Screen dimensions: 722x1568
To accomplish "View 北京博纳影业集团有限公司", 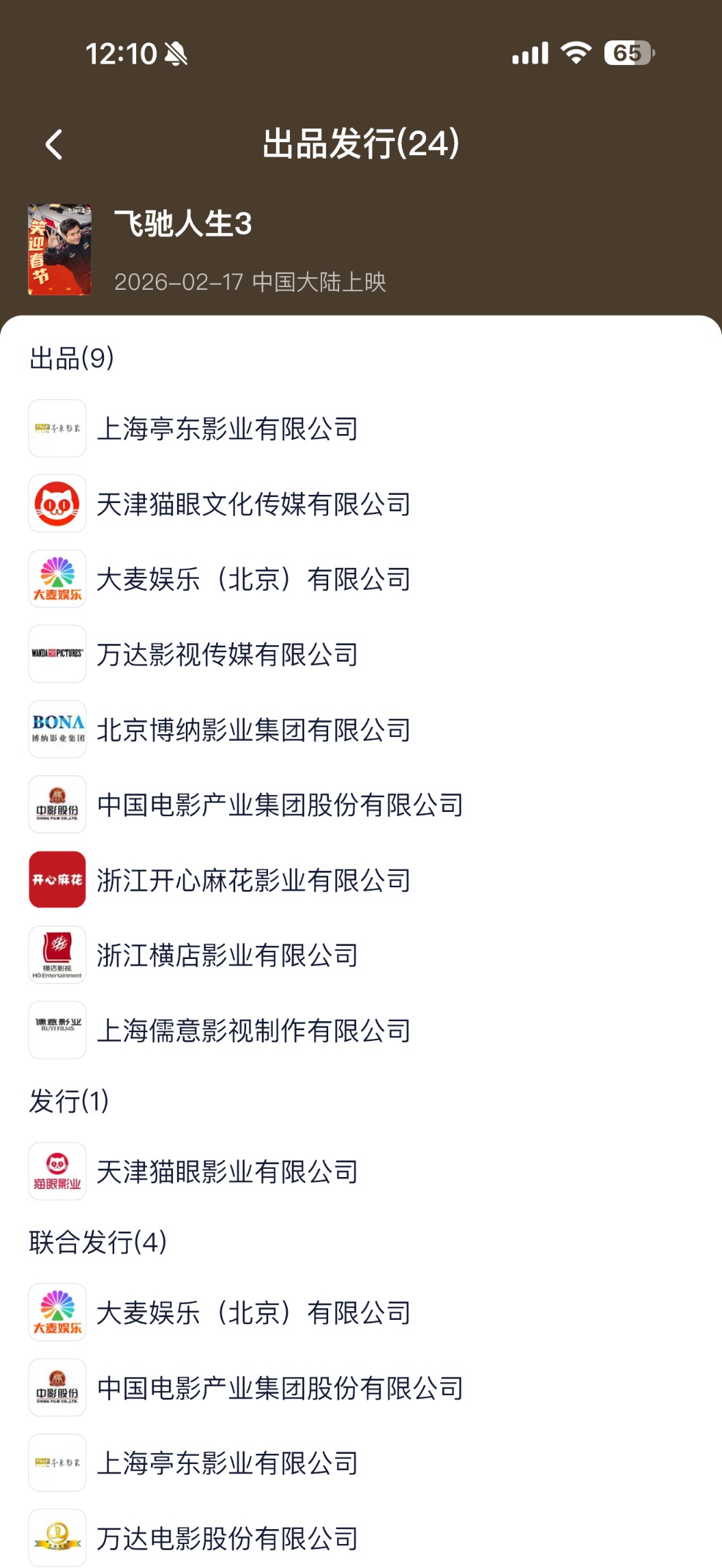I will (x=253, y=729).
